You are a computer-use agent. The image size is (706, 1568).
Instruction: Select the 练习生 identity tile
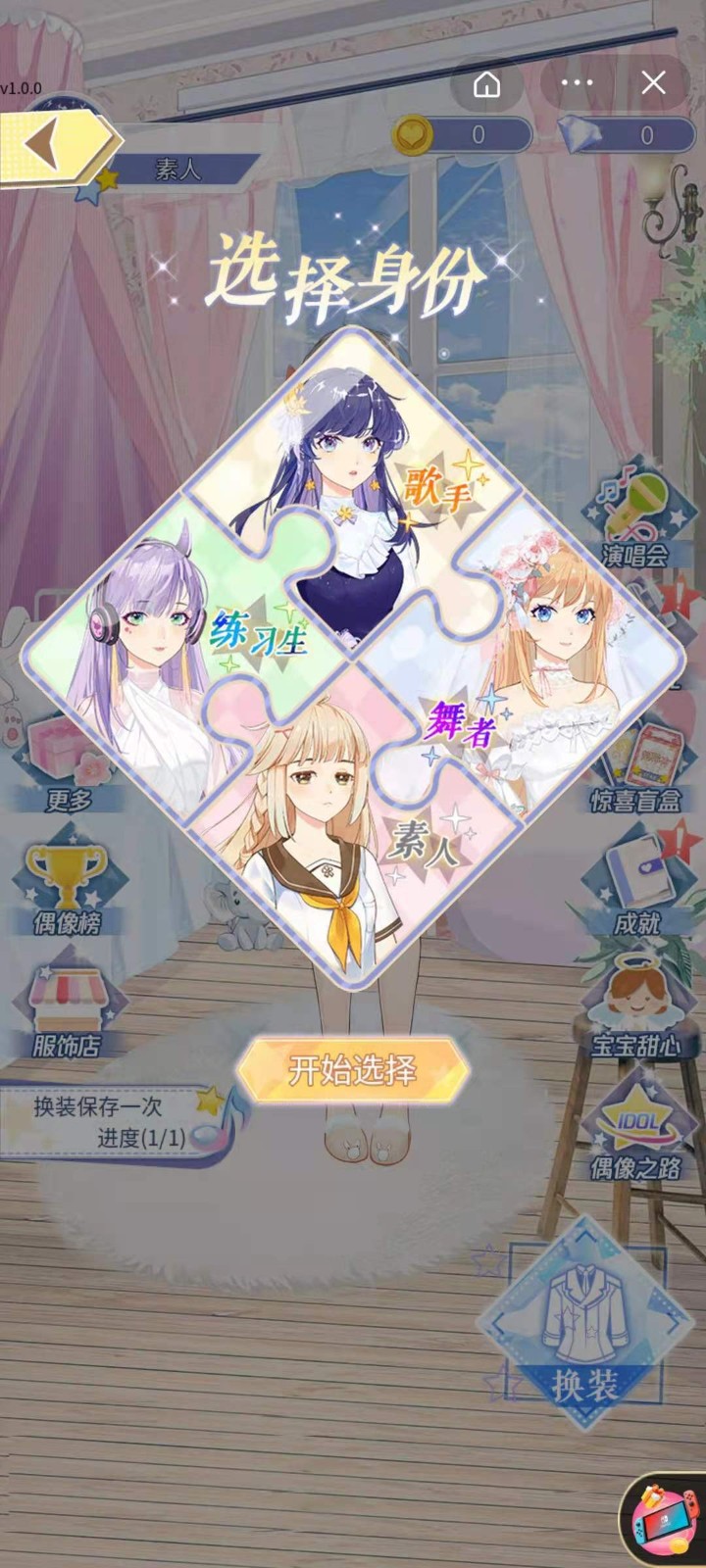(147, 647)
